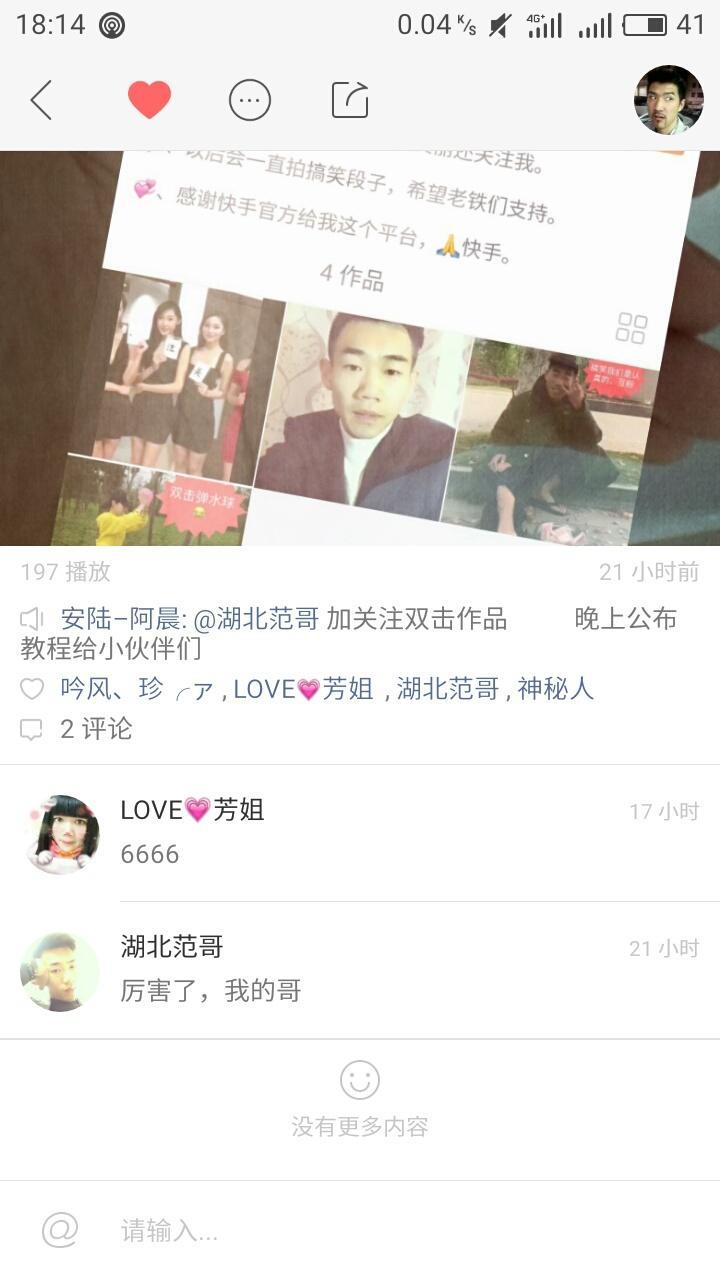Unlike the video with the red heart

[149, 100]
